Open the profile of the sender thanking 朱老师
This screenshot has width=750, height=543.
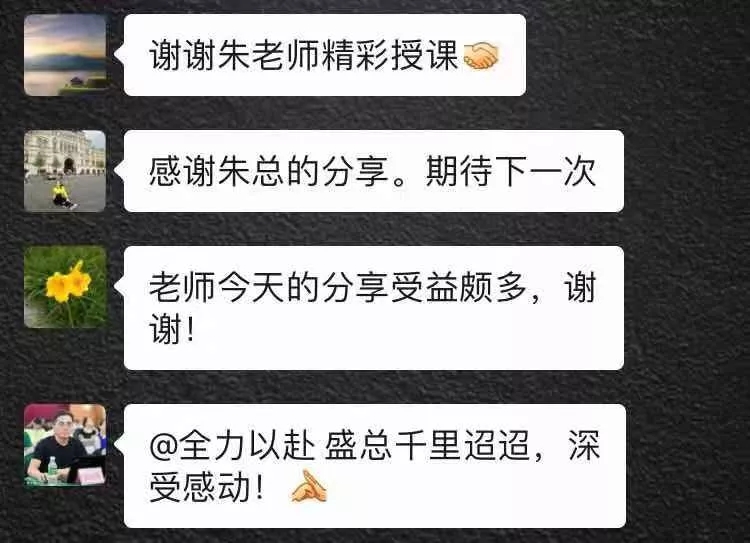[64, 54]
